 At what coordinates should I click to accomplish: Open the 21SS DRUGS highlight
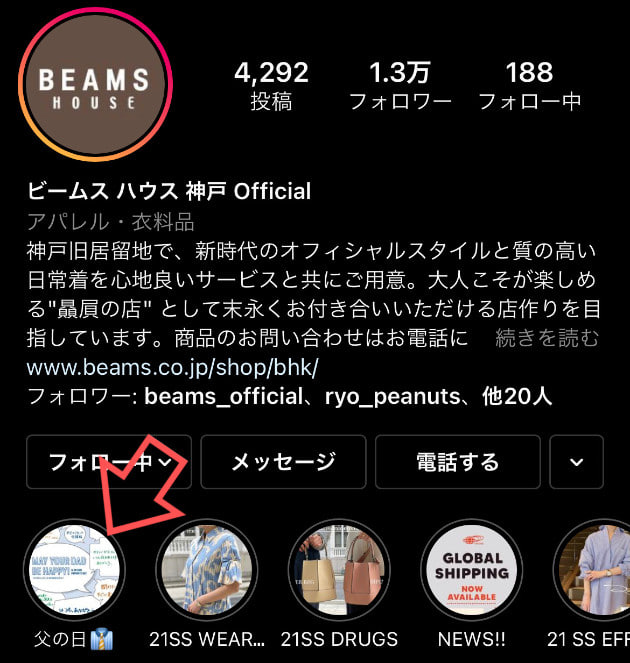coord(338,570)
